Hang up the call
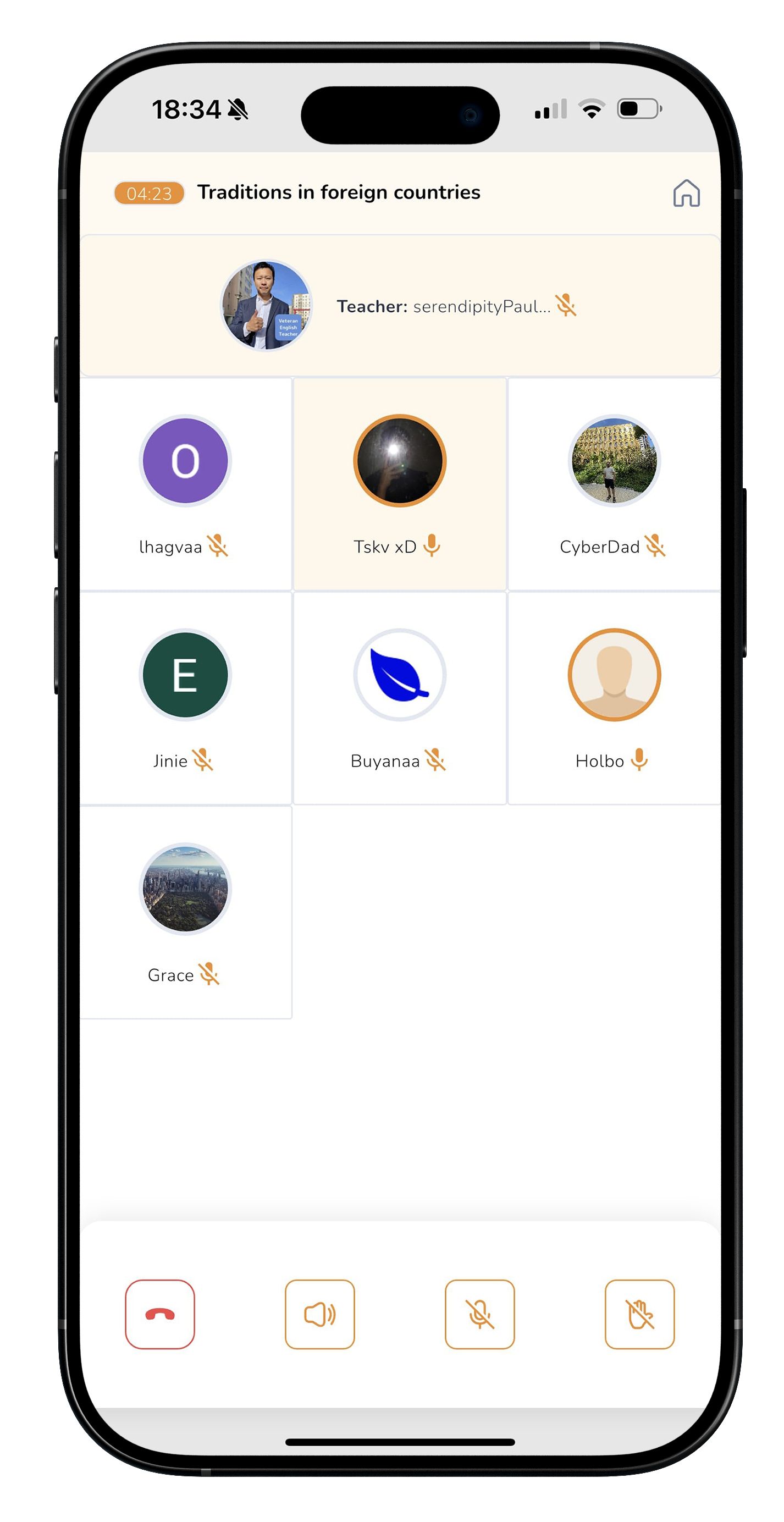 (159, 1314)
